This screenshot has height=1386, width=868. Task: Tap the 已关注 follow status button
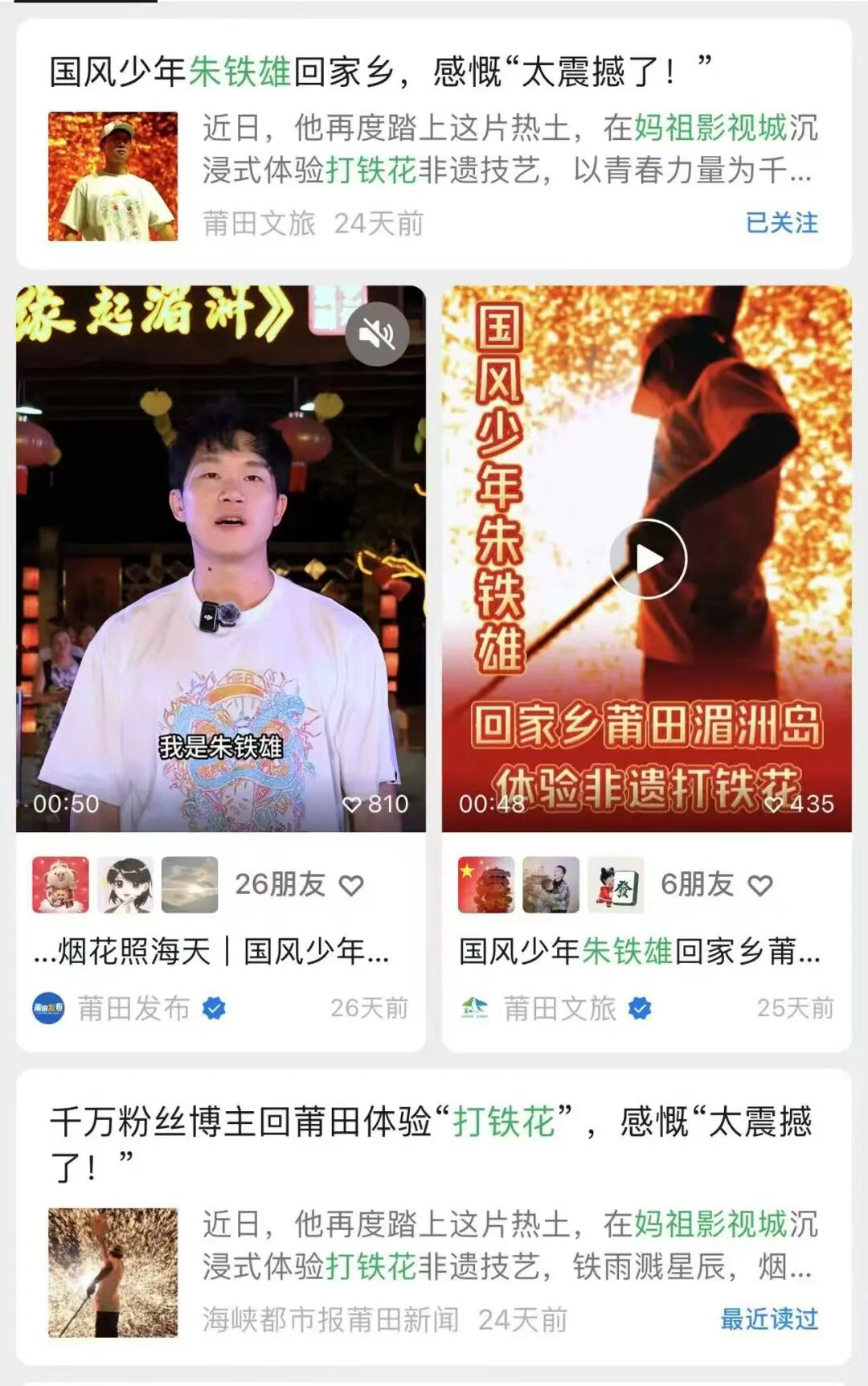(781, 223)
